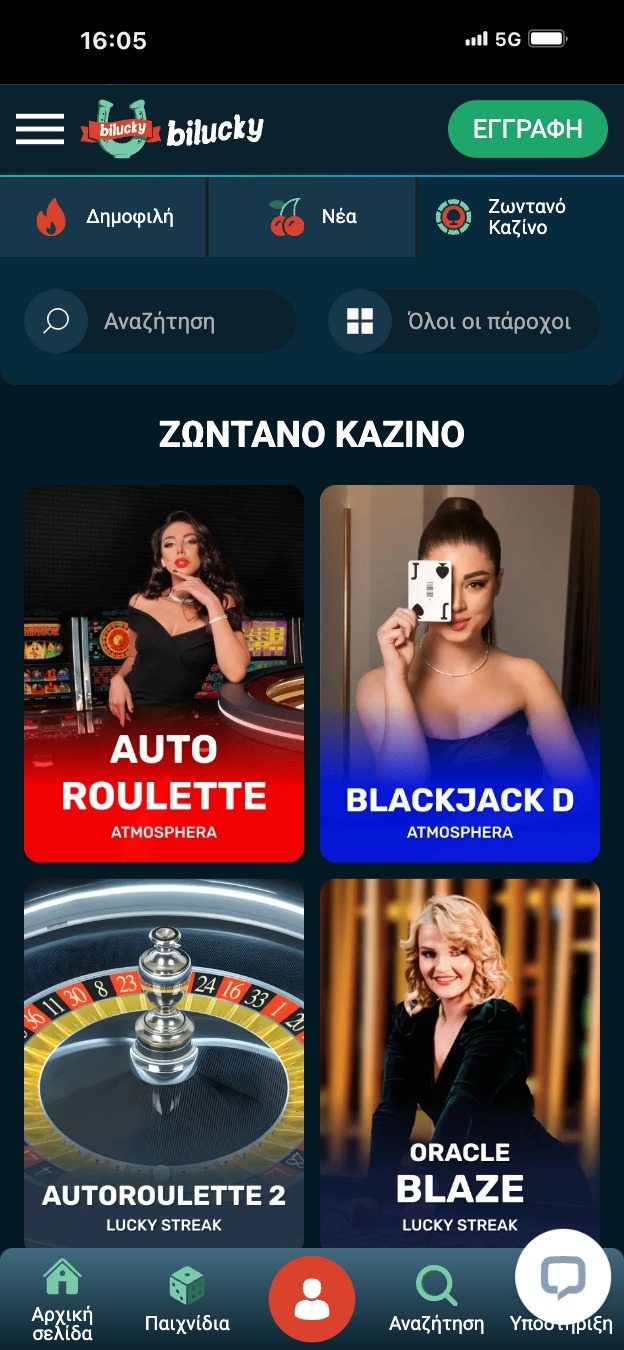The width and height of the screenshot is (624, 1350).
Task: Launch the Blackjack D game tile
Action: (460, 673)
